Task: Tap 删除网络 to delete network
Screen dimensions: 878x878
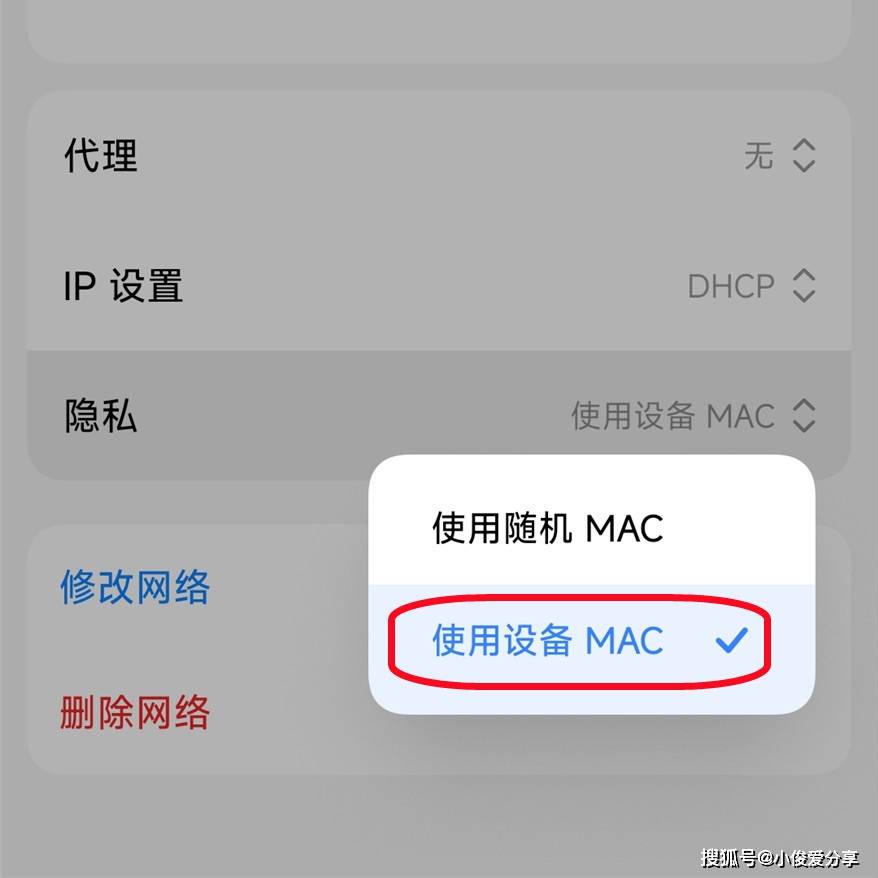Action: [135, 713]
